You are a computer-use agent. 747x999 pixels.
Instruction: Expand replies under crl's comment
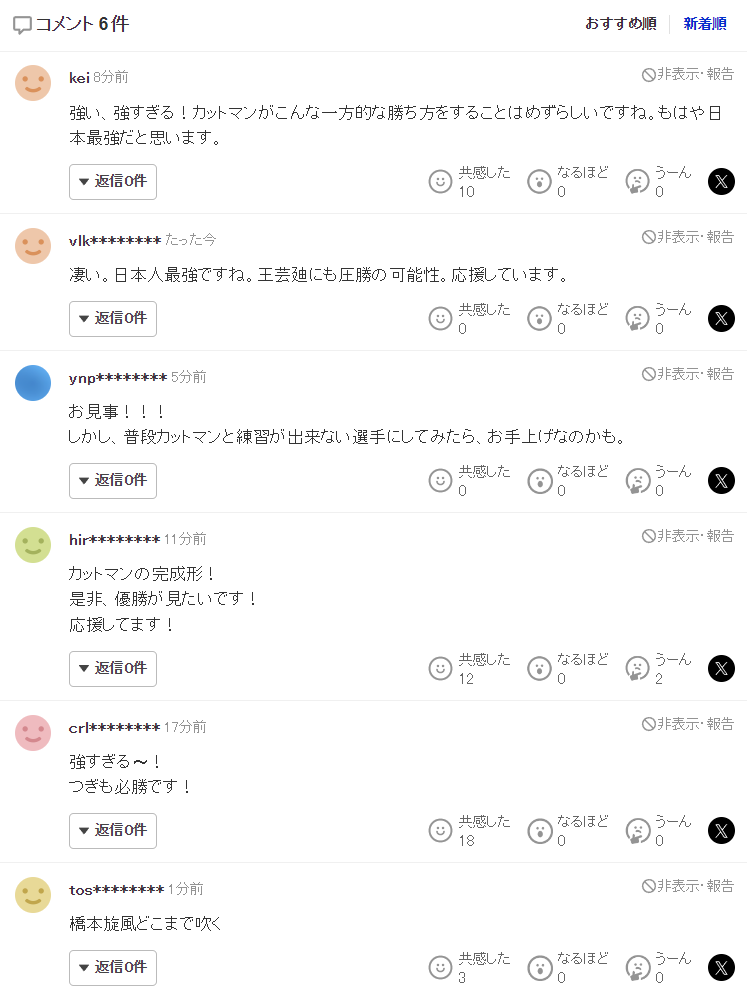(113, 831)
